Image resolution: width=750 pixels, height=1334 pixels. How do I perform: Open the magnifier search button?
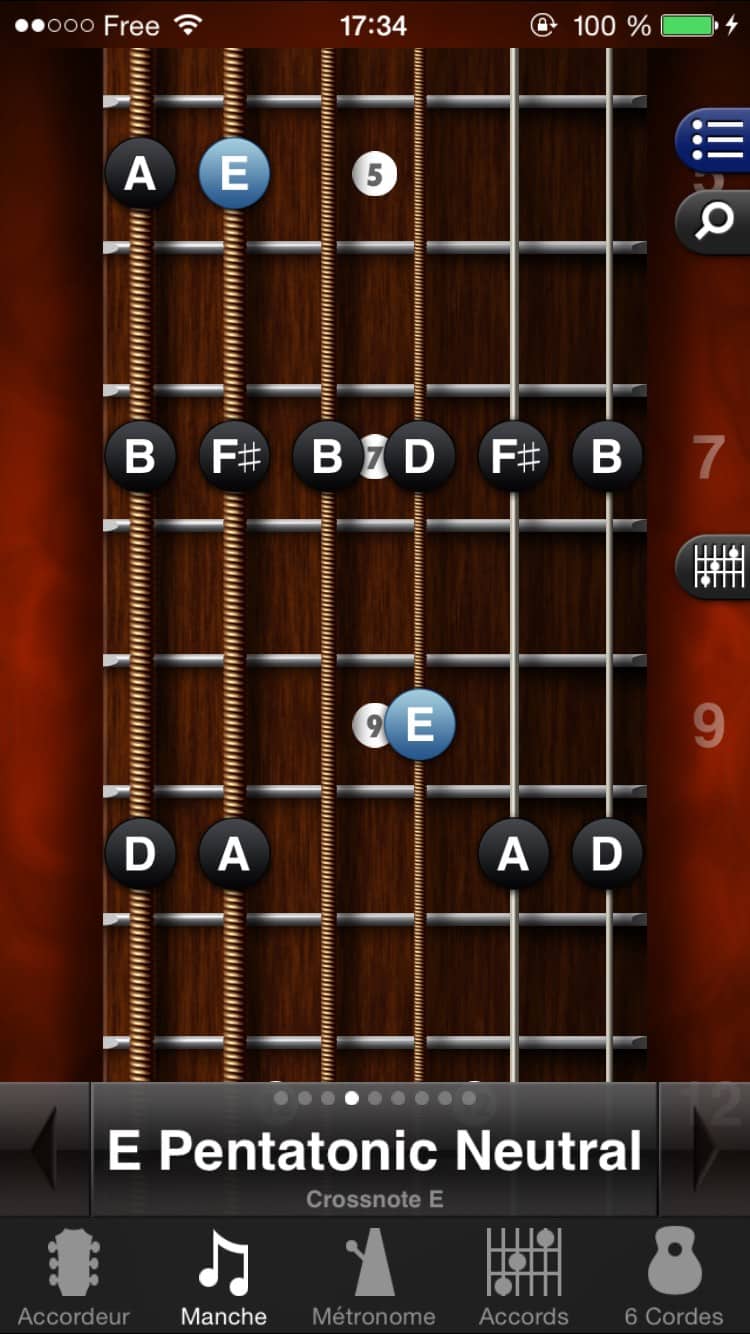(x=714, y=222)
